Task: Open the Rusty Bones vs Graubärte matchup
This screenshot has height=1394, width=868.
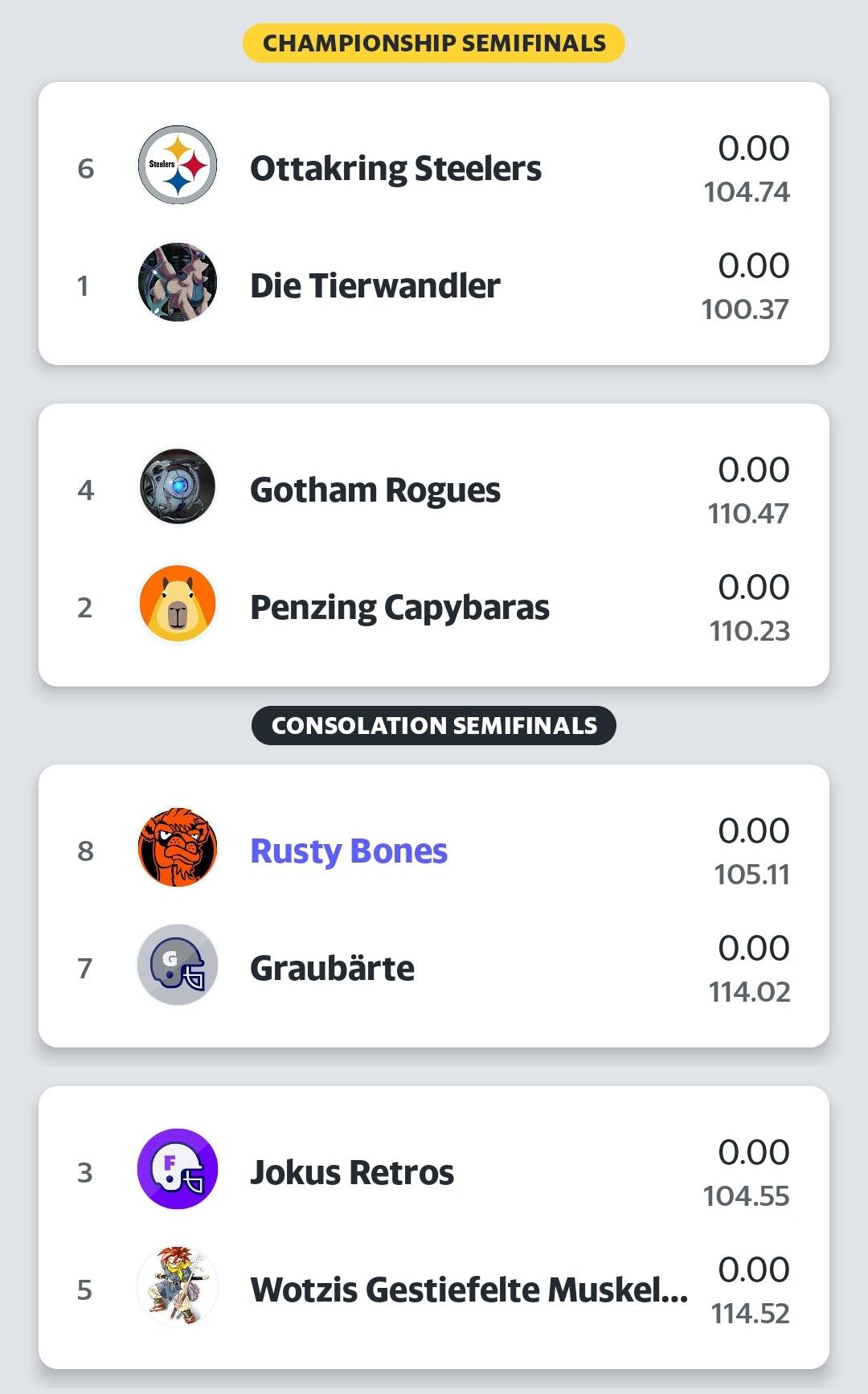Action: pos(434,906)
